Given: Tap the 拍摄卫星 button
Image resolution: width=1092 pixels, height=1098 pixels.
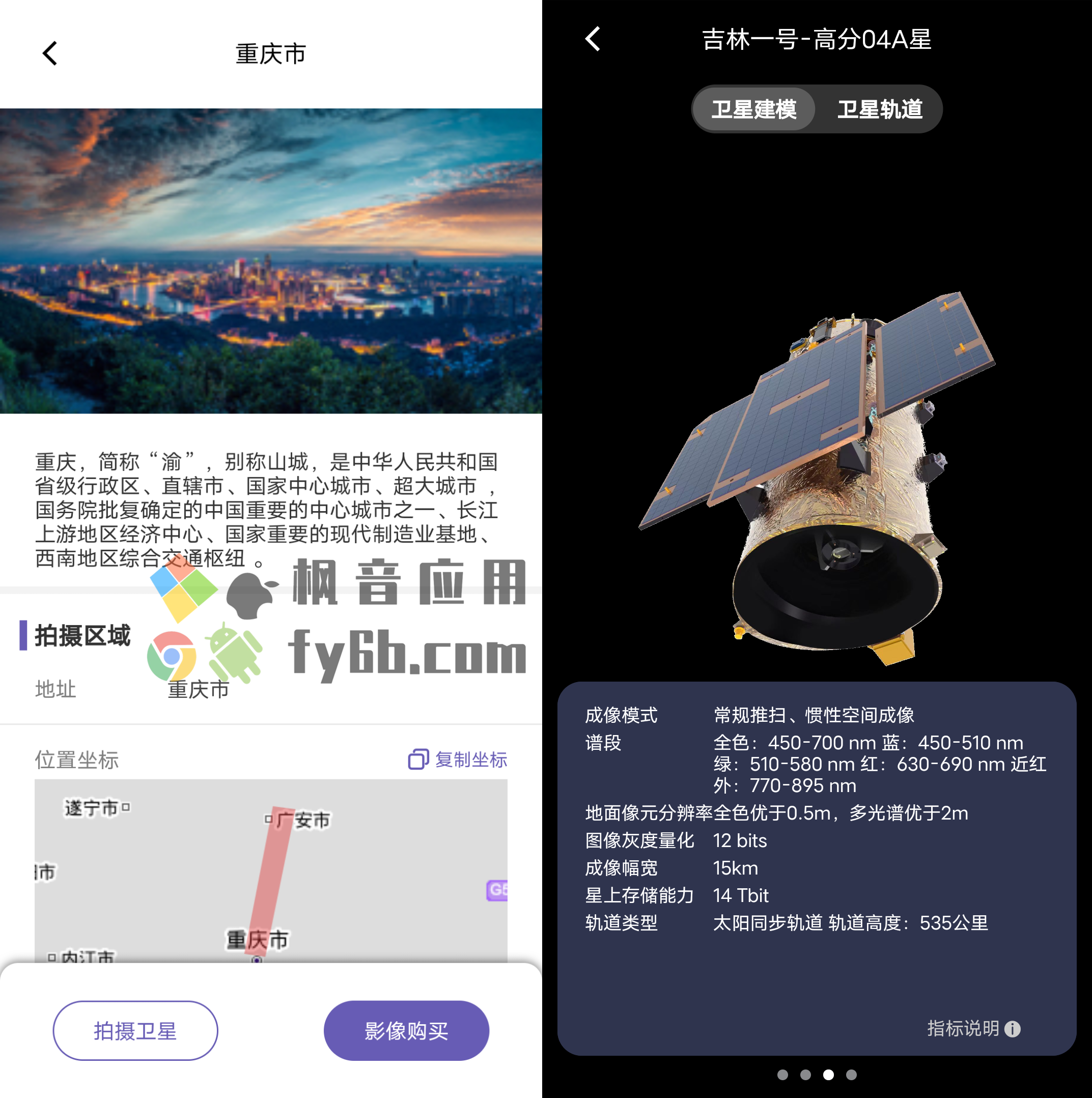Looking at the screenshot, I should point(135,1030).
